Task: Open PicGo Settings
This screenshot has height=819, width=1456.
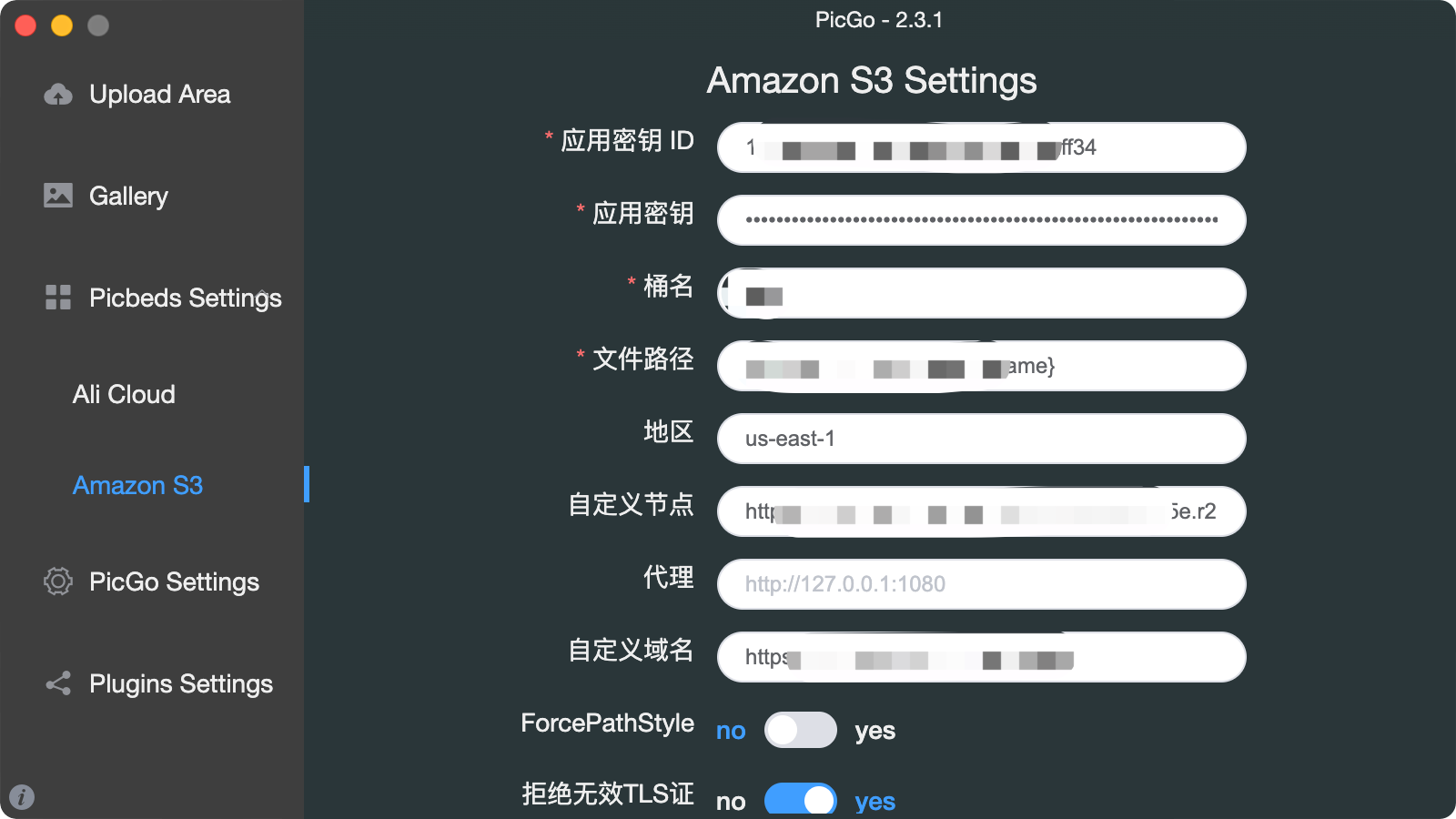Action: (174, 582)
